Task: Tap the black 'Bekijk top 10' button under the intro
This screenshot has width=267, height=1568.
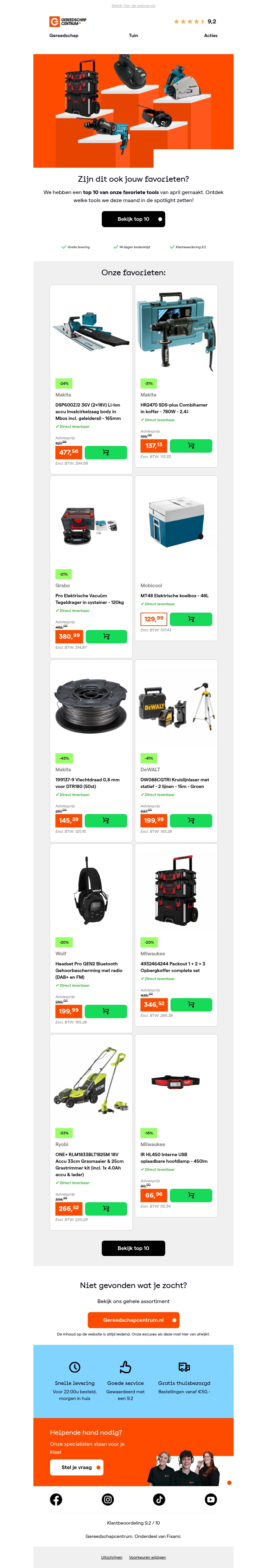Action: [x=133, y=219]
